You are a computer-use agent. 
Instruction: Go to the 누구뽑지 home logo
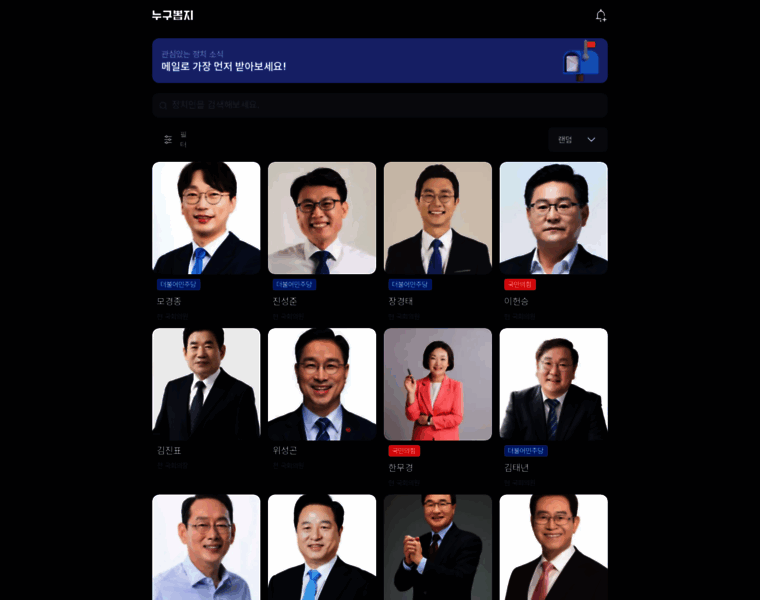173,15
